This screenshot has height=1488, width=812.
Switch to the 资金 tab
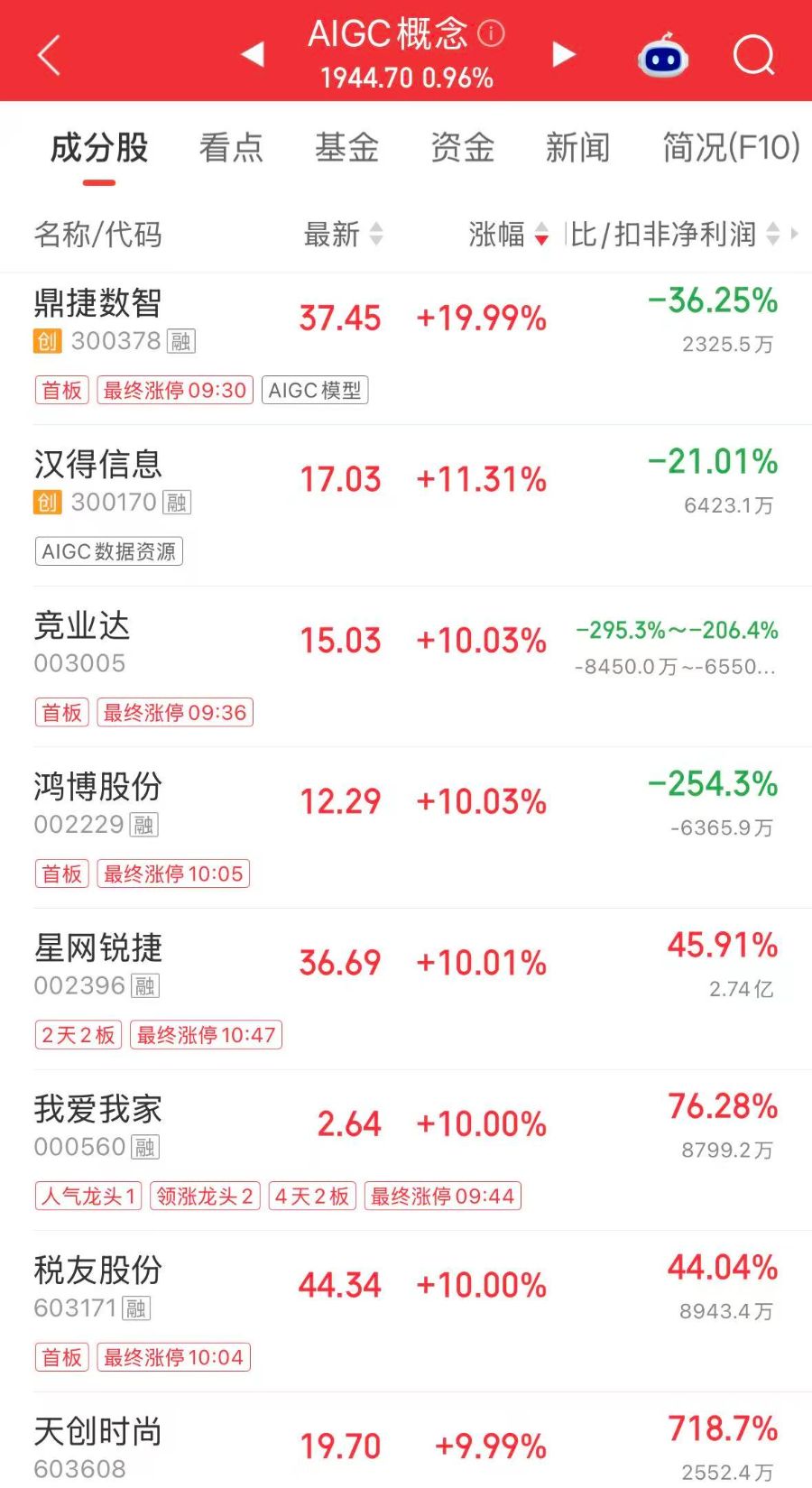click(x=462, y=147)
